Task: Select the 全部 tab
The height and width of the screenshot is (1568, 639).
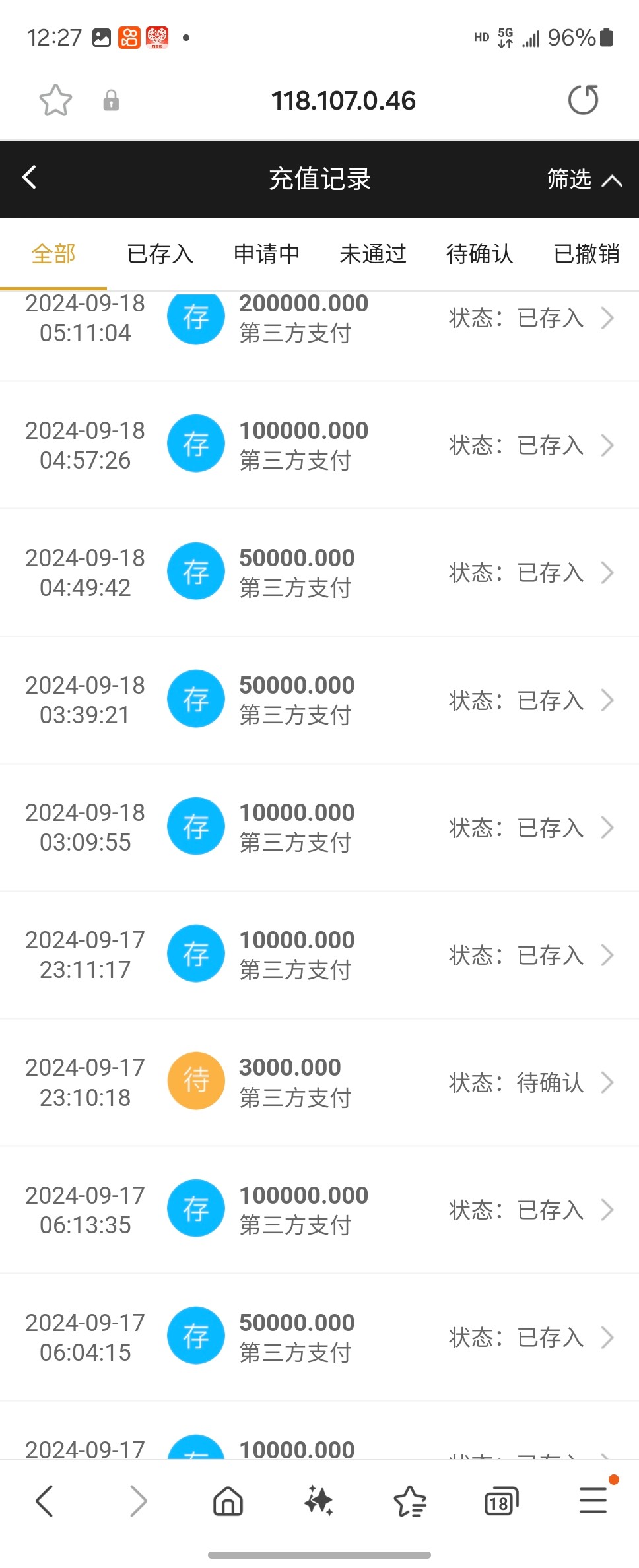Action: pyautogui.click(x=53, y=254)
